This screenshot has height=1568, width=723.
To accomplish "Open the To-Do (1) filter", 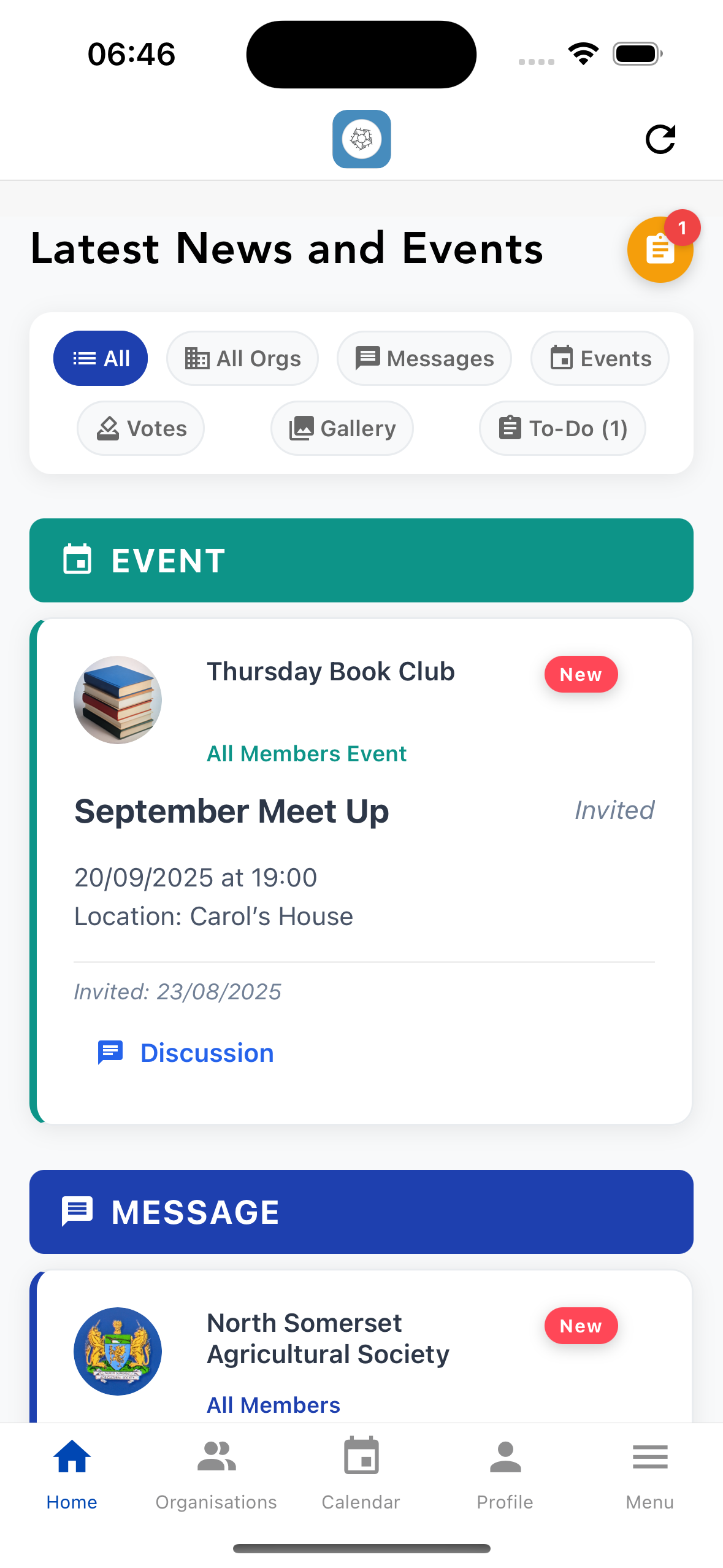I will pos(562,428).
